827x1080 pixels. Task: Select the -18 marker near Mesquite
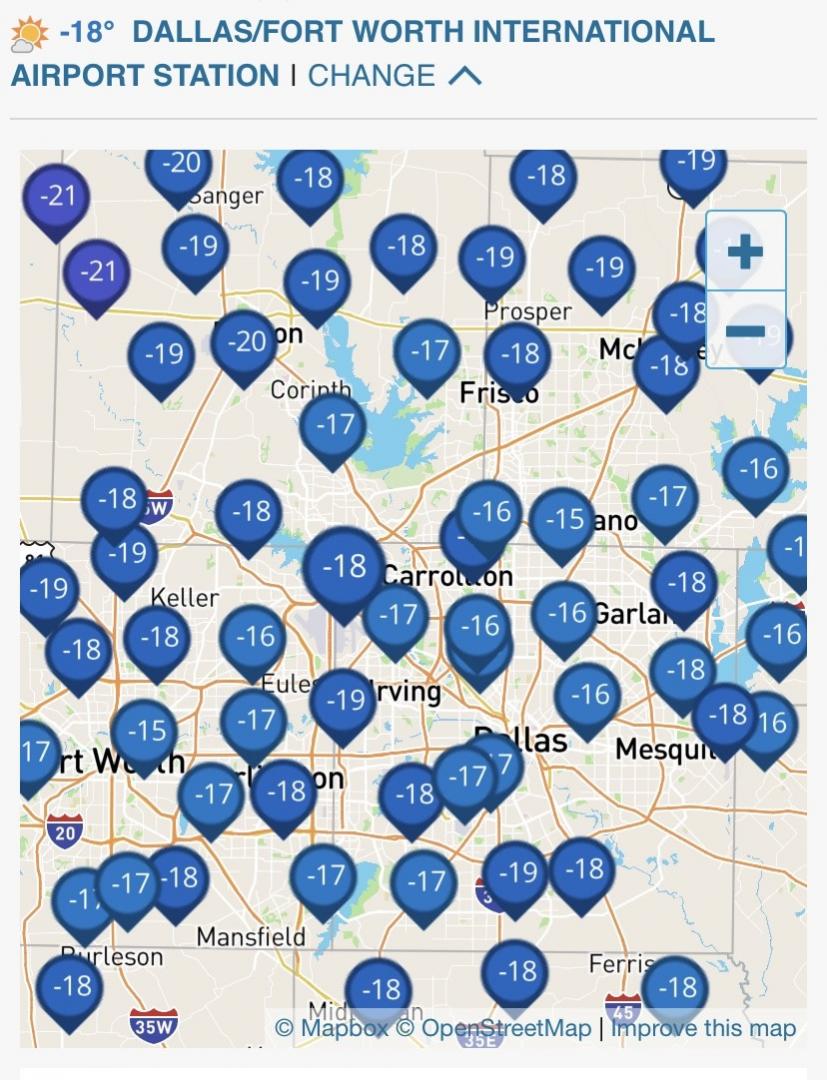pyautogui.click(x=725, y=714)
